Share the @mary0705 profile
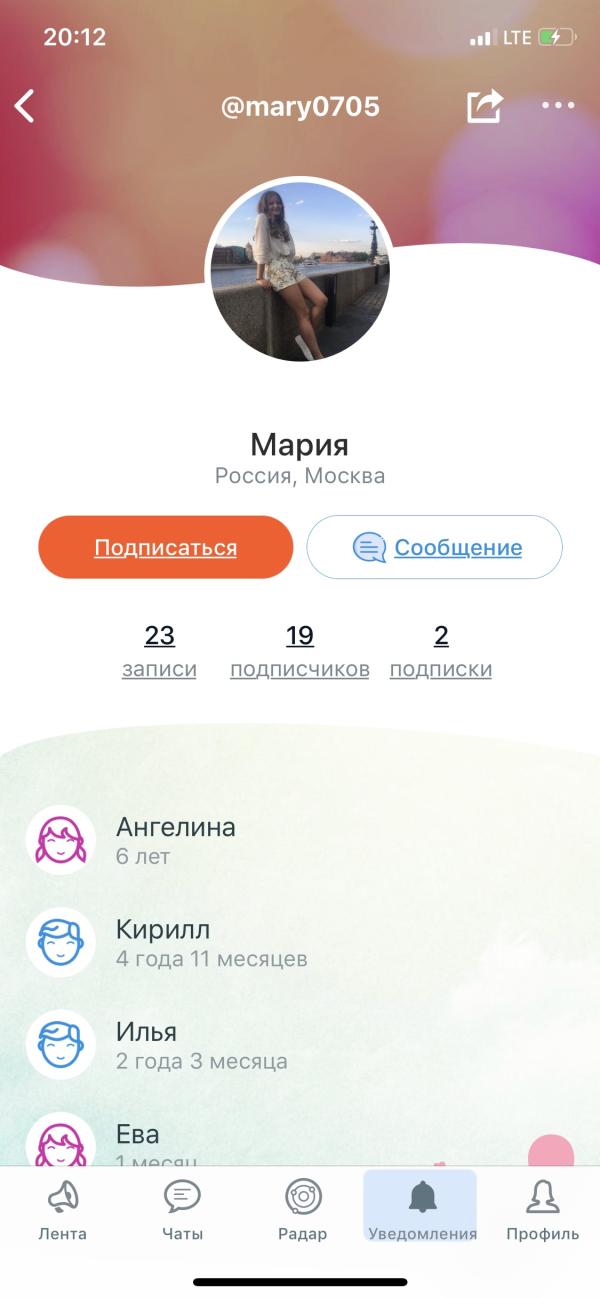The height and width of the screenshot is (1298, 600). [485, 106]
